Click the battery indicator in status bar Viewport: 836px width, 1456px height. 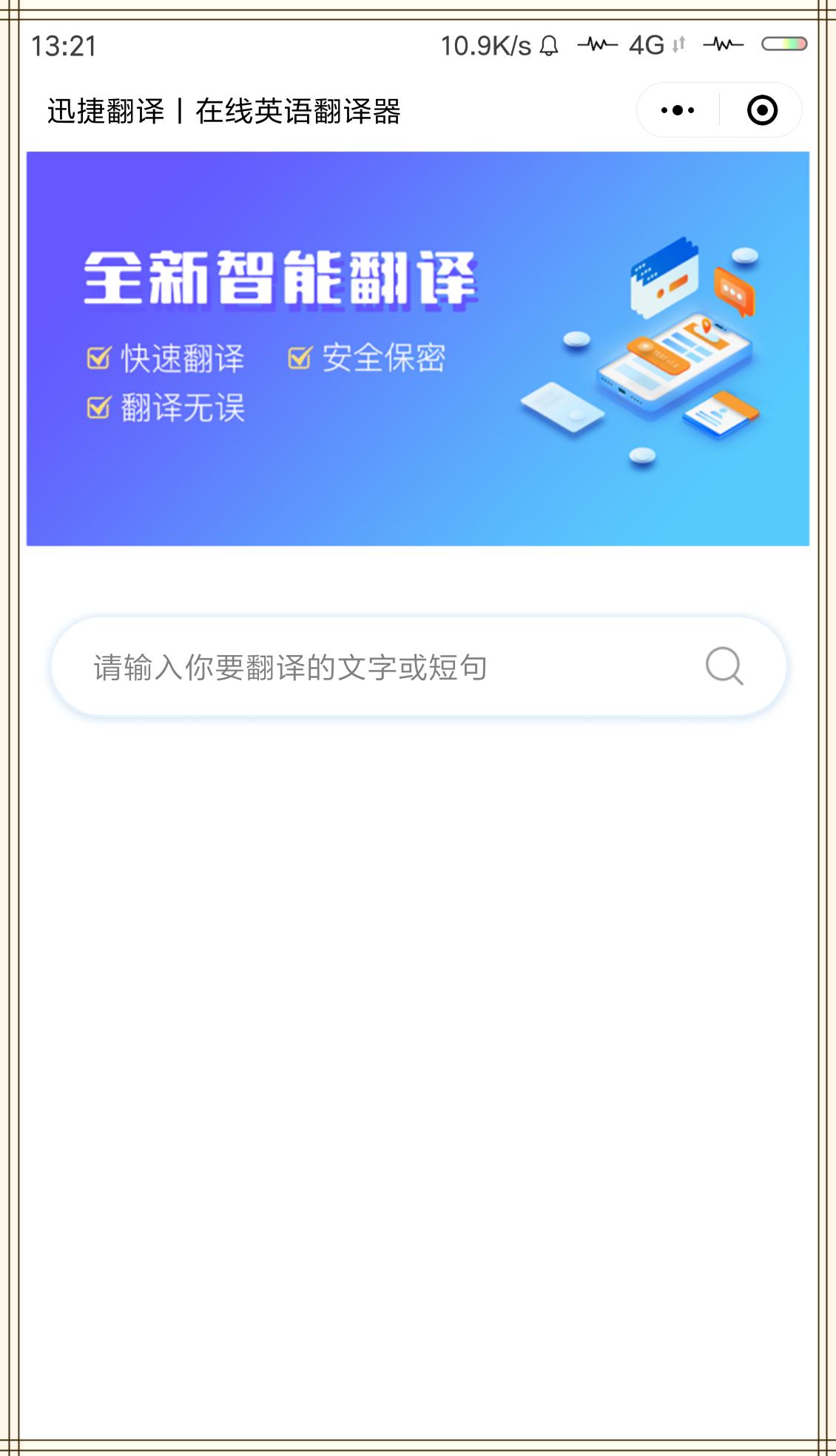click(x=783, y=44)
